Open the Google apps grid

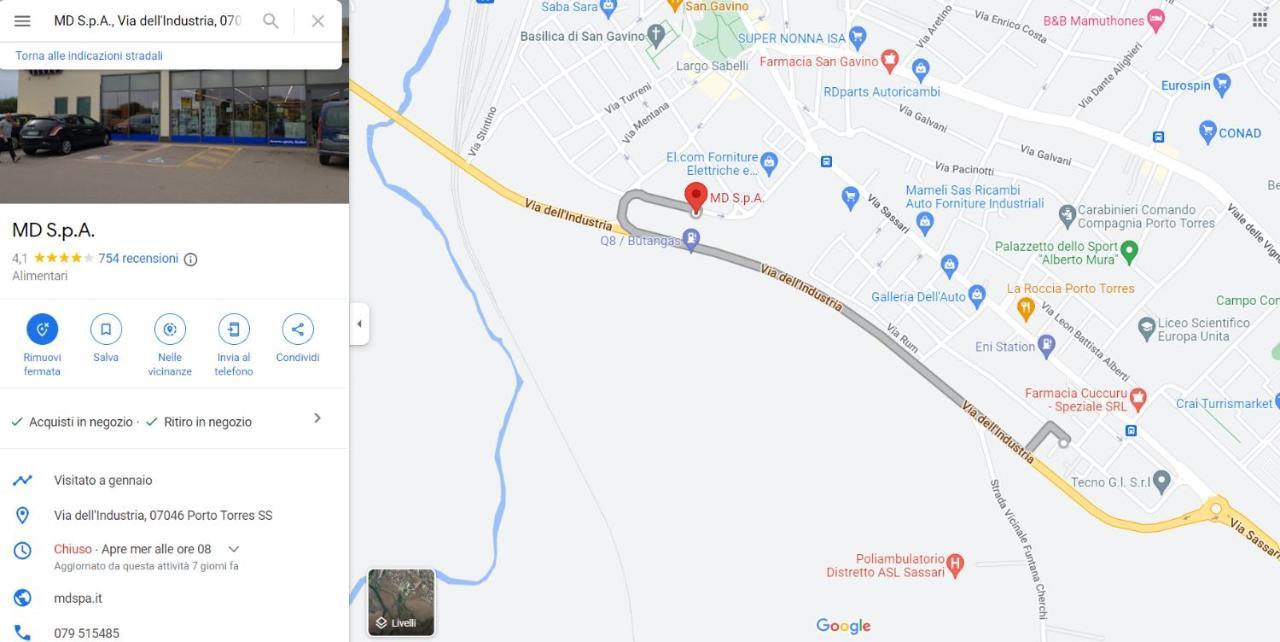(x=1260, y=20)
